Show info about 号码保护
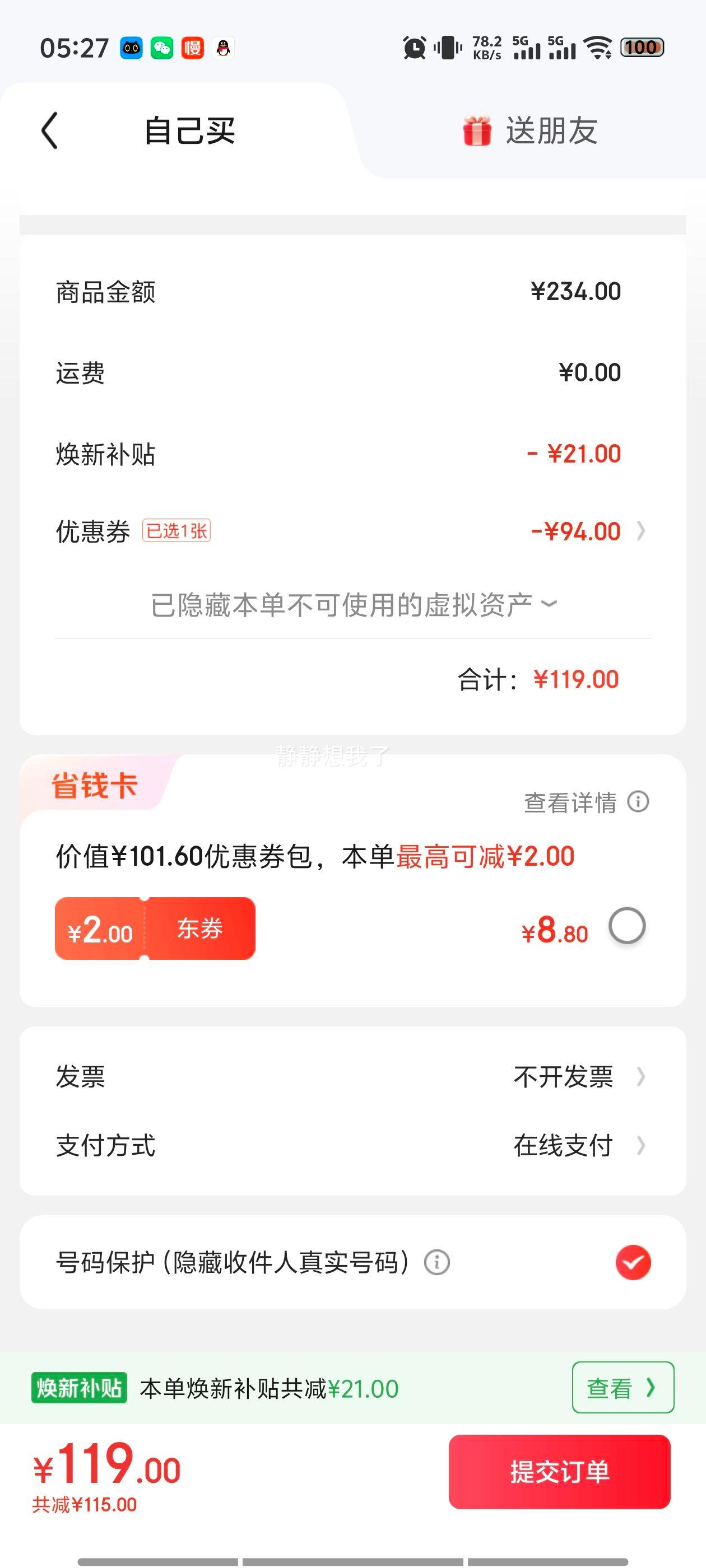Image resolution: width=706 pixels, height=1568 pixels. 436,1263
